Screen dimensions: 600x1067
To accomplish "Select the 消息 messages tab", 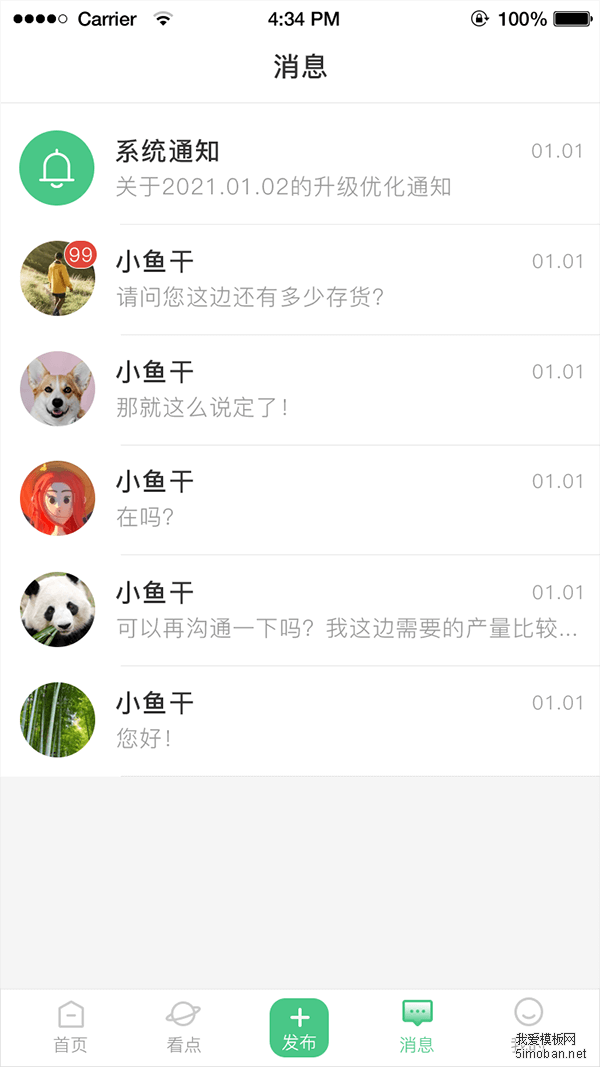I will [x=417, y=1027].
